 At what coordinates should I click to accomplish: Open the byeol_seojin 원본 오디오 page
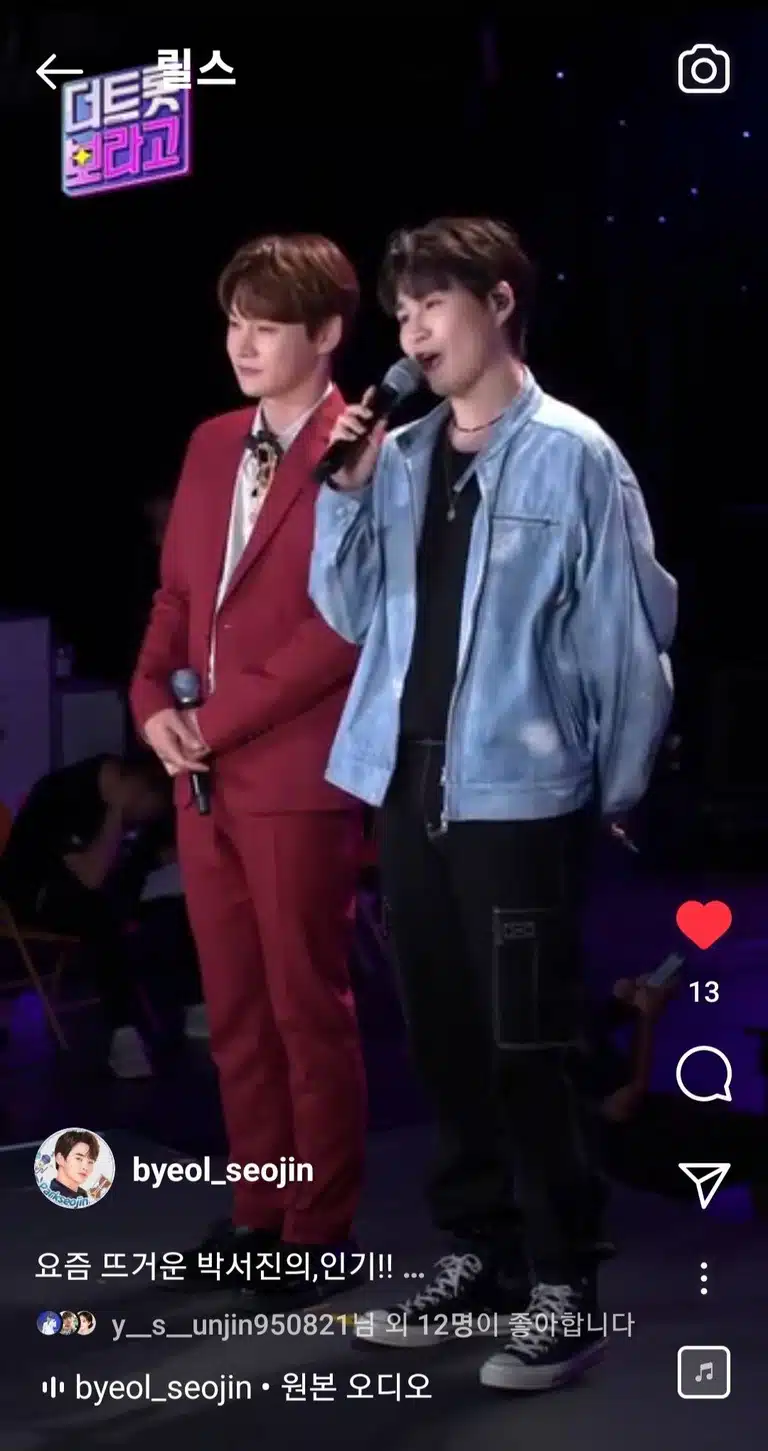(237, 1387)
